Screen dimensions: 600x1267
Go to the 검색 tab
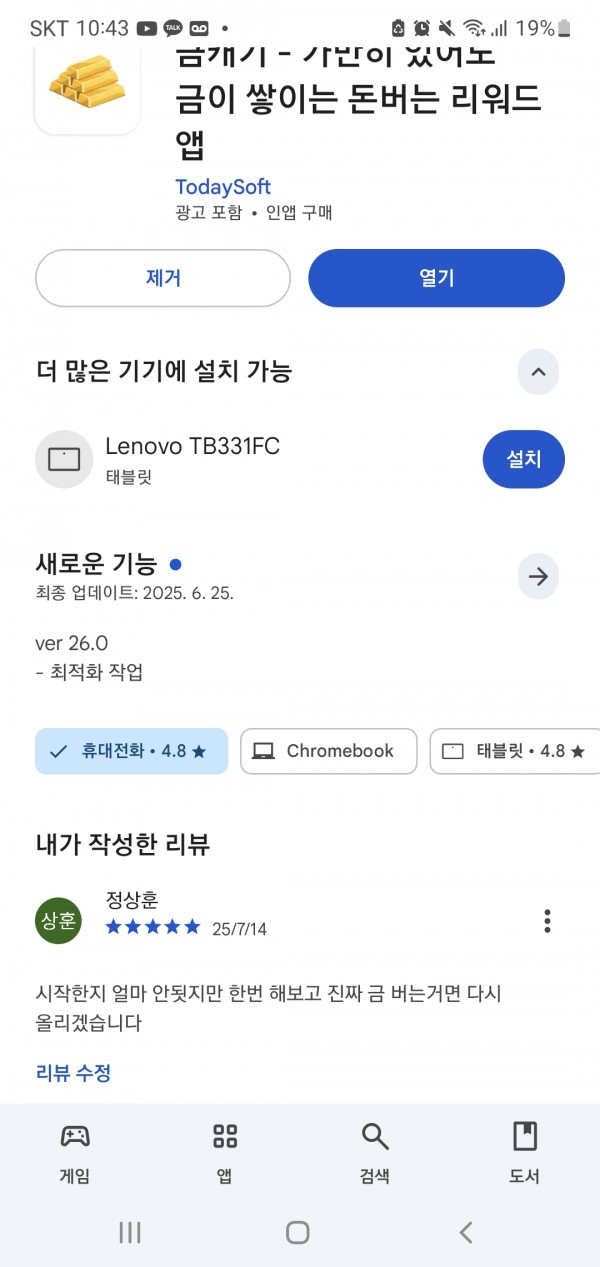click(375, 1152)
